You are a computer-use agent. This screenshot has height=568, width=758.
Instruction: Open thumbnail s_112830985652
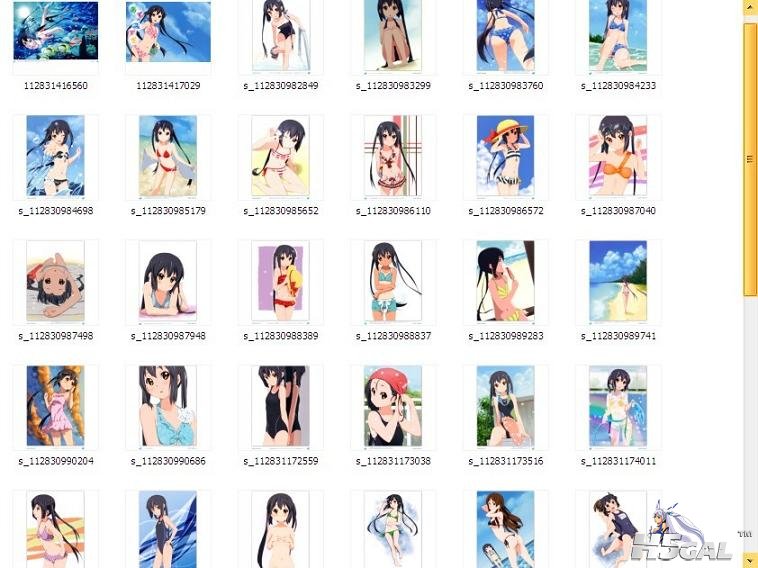(x=281, y=156)
